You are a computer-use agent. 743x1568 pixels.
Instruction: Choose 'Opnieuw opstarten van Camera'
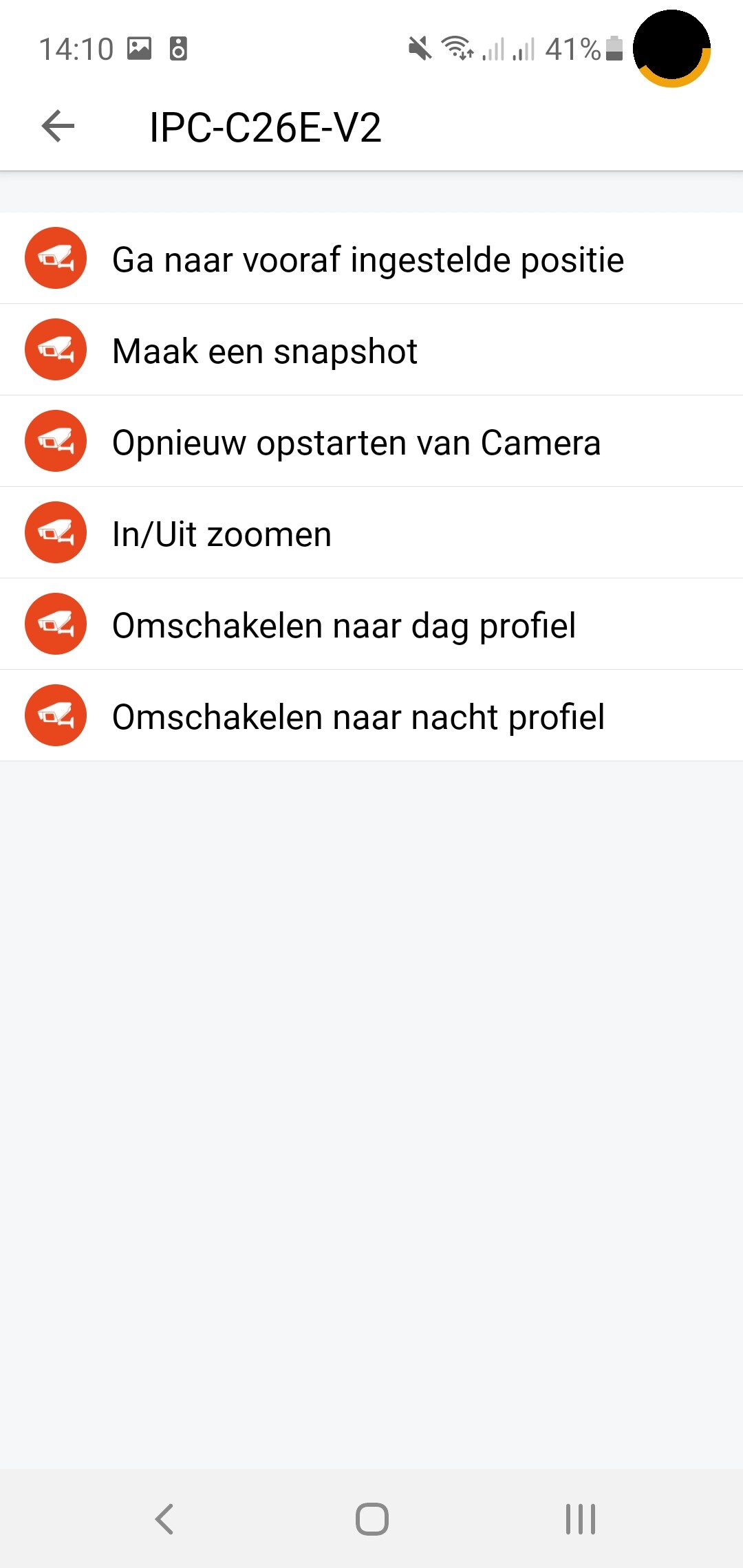point(356,442)
